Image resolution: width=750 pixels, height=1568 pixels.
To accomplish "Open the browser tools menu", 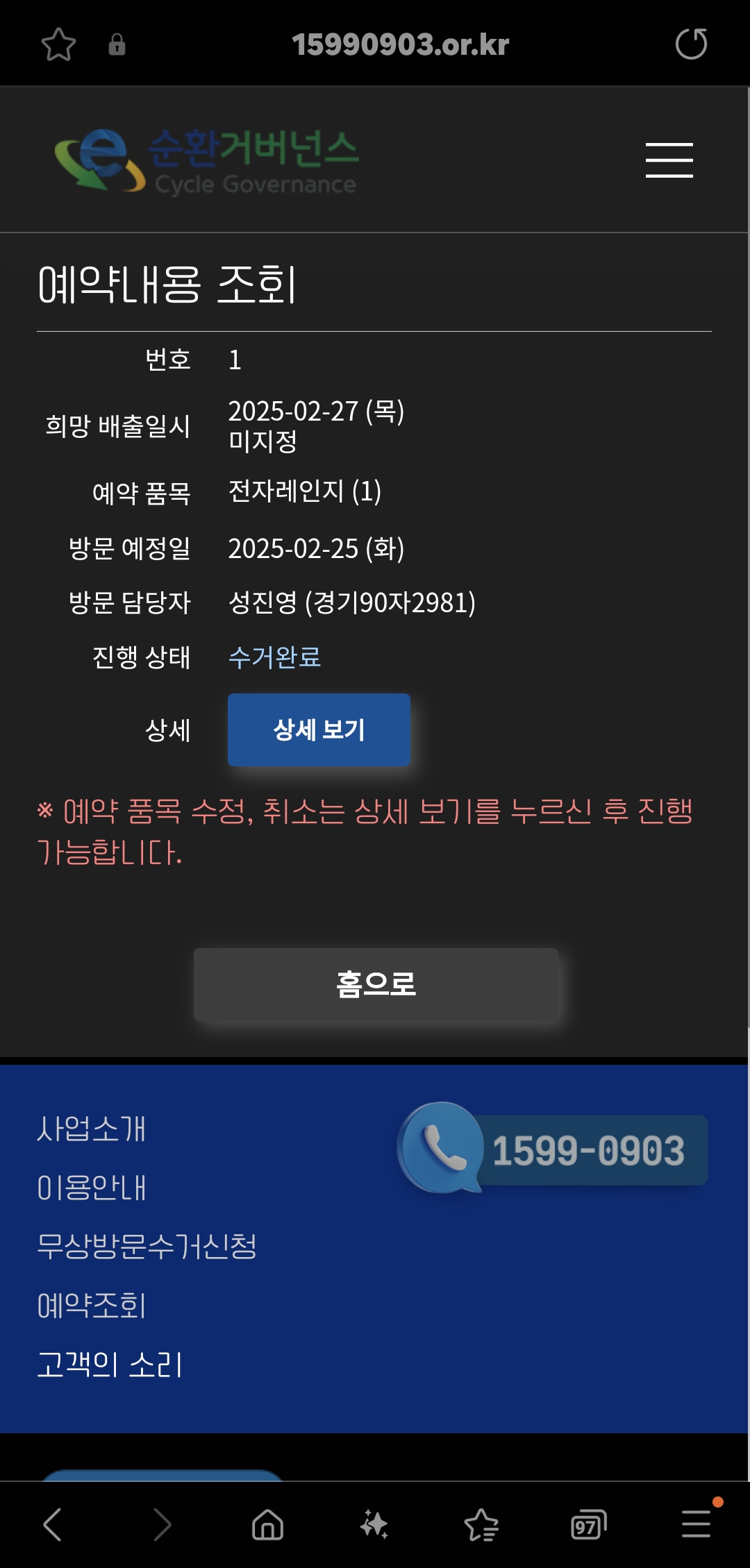I will (x=696, y=1525).
